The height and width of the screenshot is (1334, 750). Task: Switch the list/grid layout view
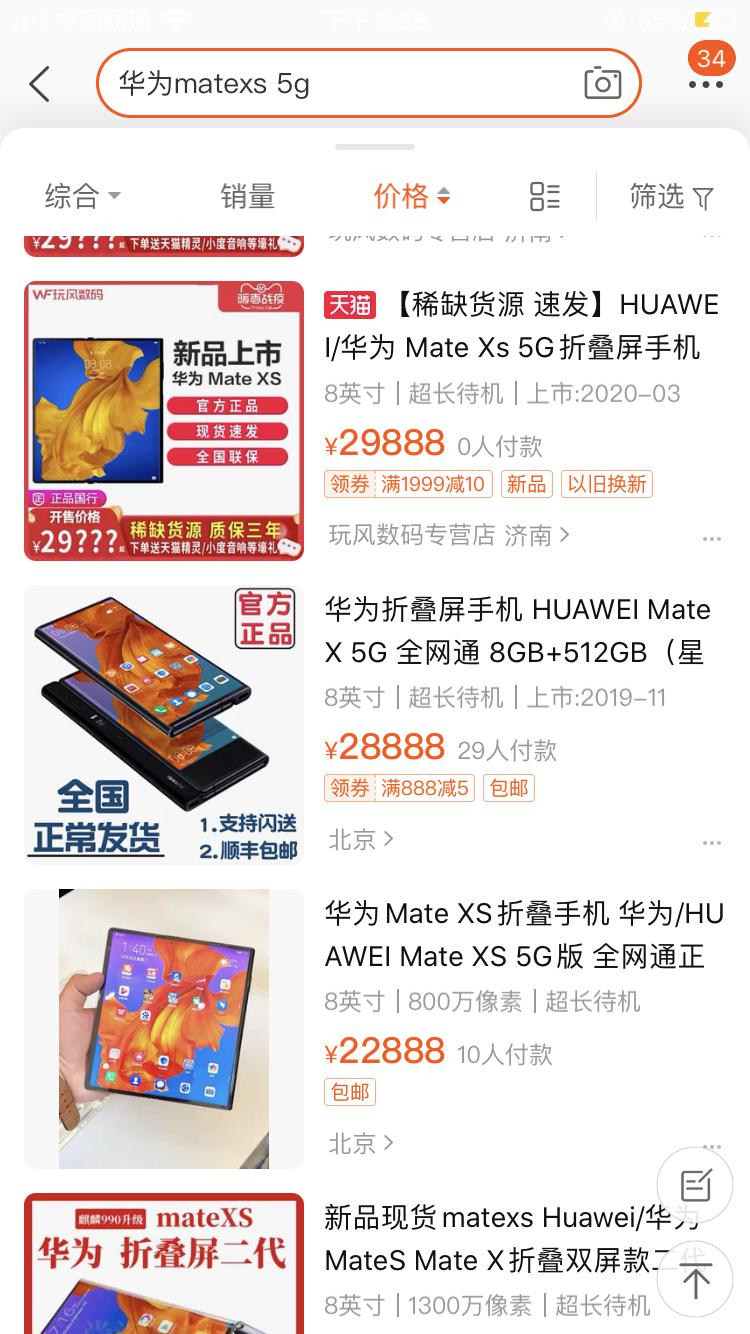coord(544,196)
